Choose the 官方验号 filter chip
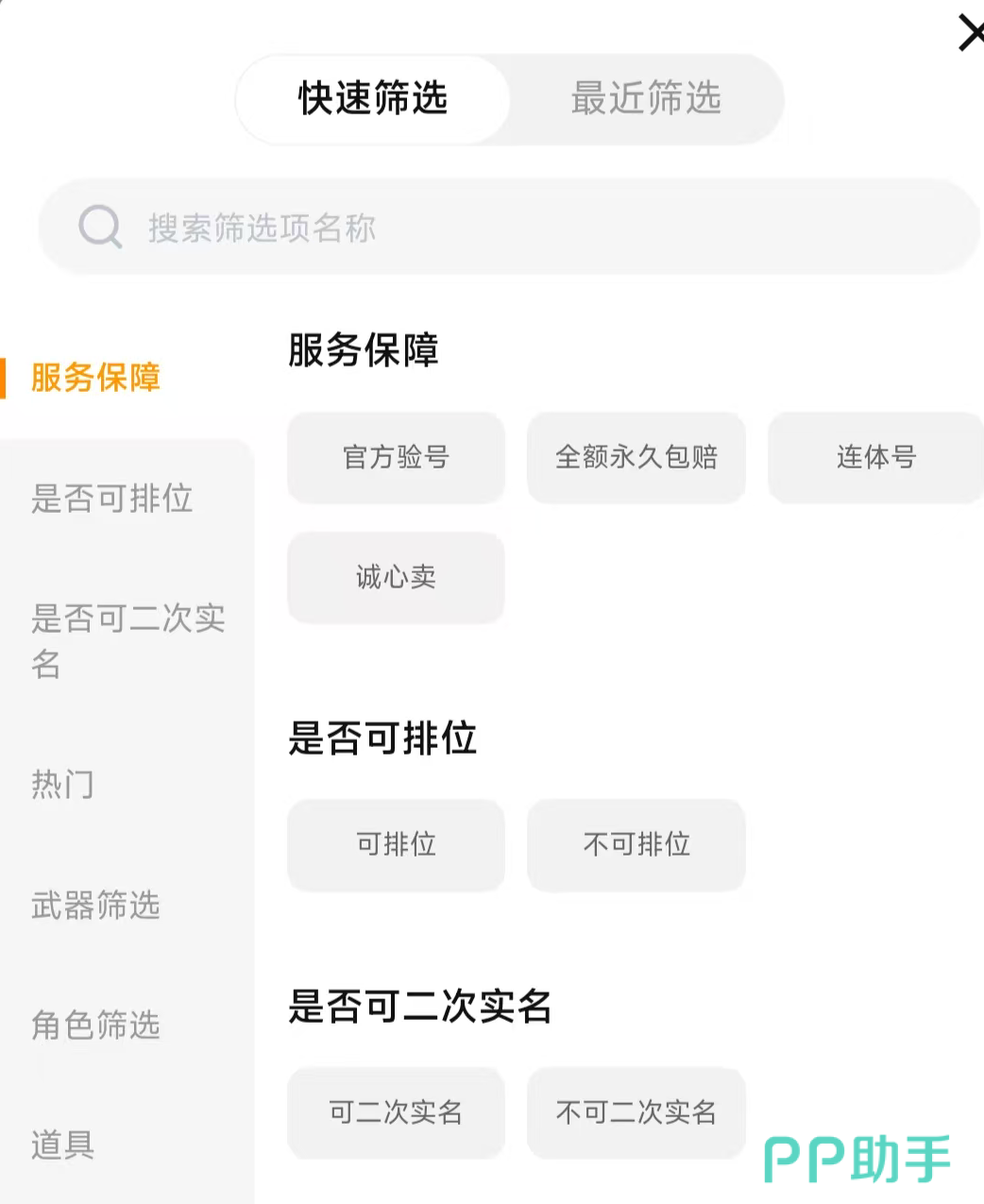This screenshot has width=984, height=1204. click(396, 457)
